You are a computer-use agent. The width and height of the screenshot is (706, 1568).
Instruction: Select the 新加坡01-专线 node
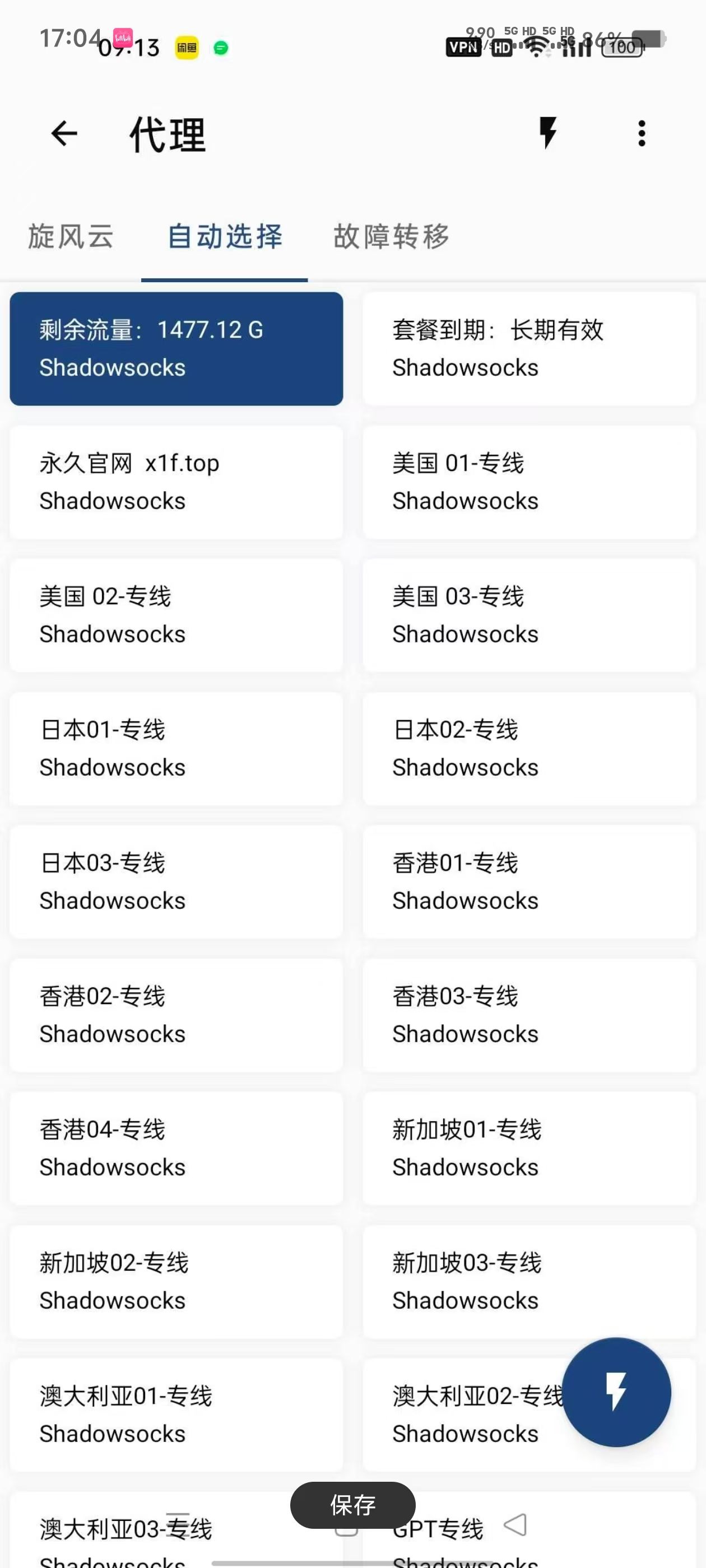tap(529, 1149)
